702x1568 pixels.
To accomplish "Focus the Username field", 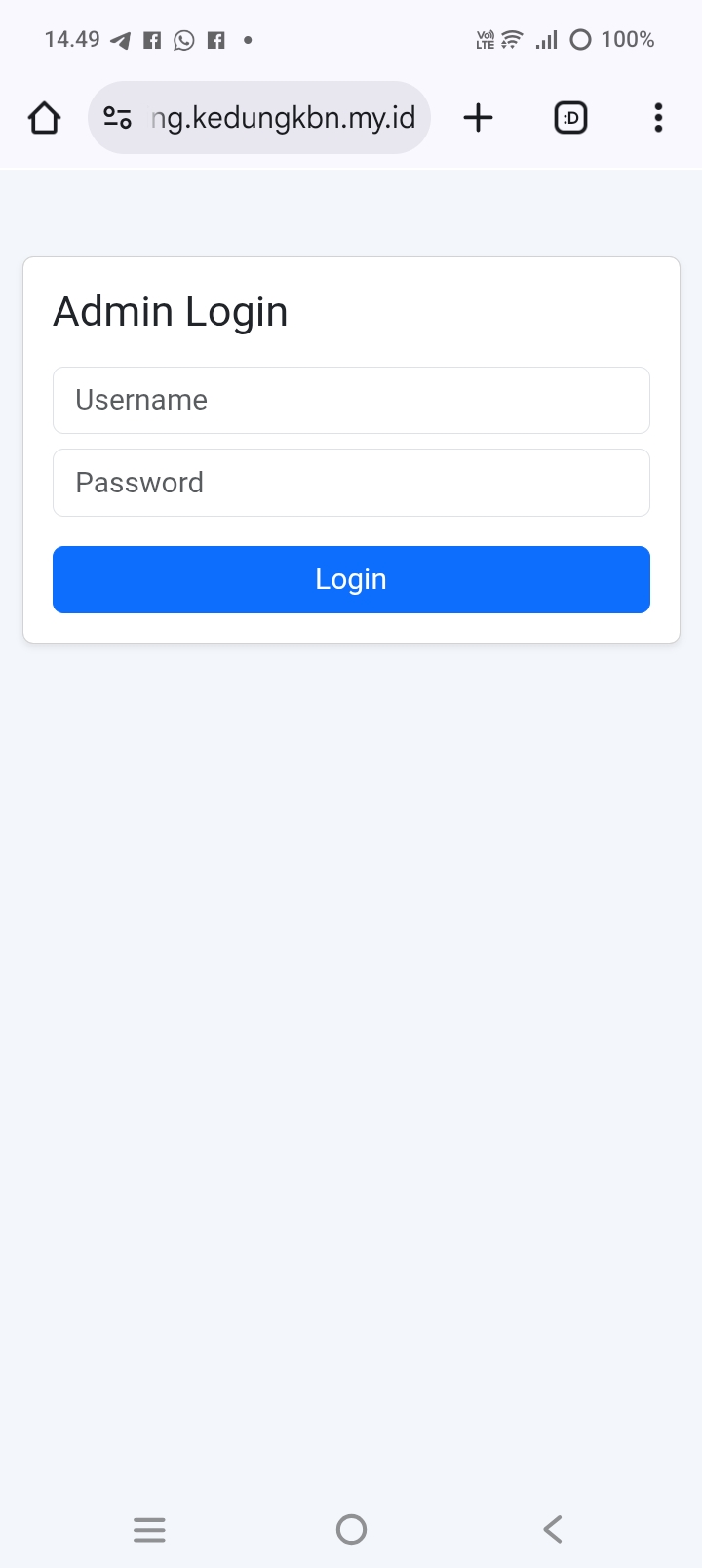I will click(351, 400).
